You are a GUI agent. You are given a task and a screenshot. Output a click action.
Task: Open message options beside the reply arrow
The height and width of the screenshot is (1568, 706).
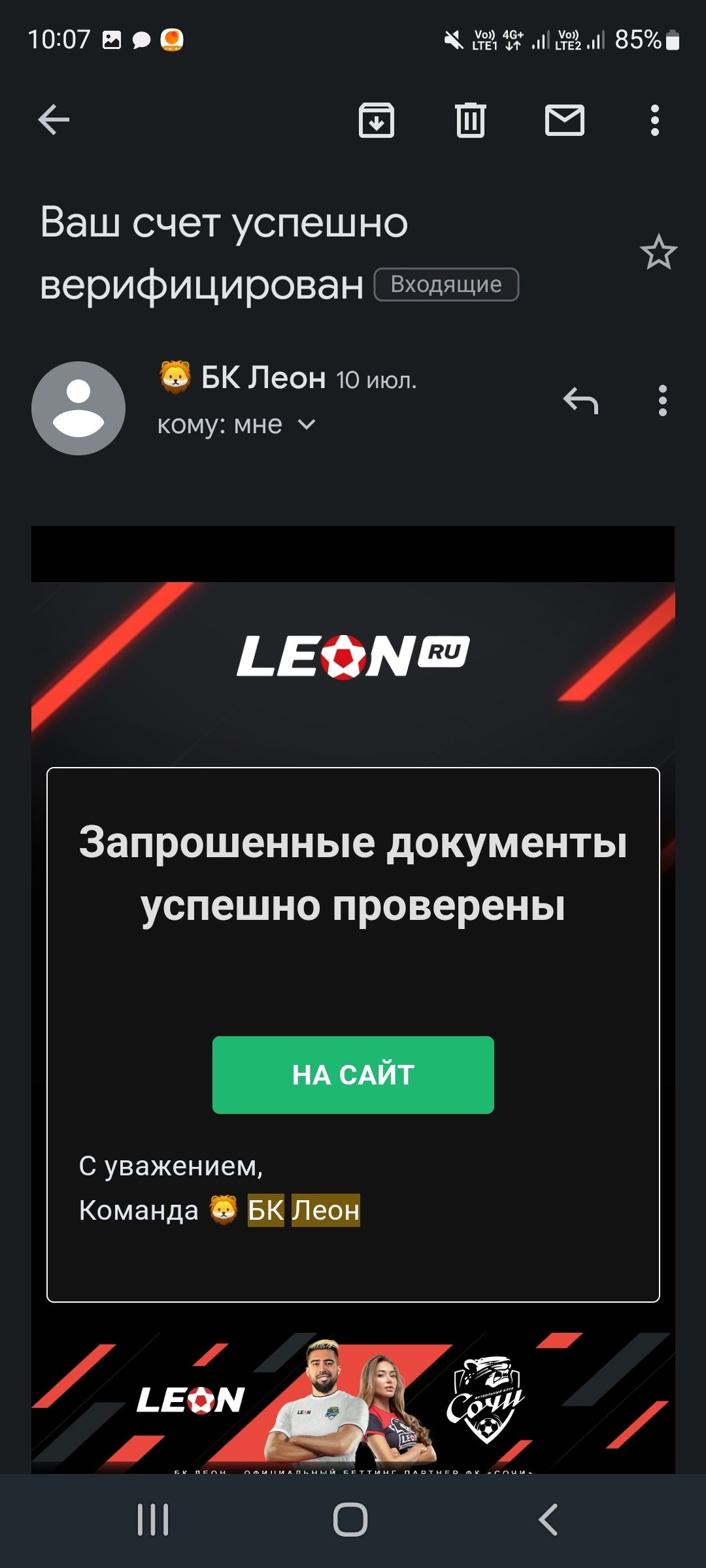tap(662, 400)
